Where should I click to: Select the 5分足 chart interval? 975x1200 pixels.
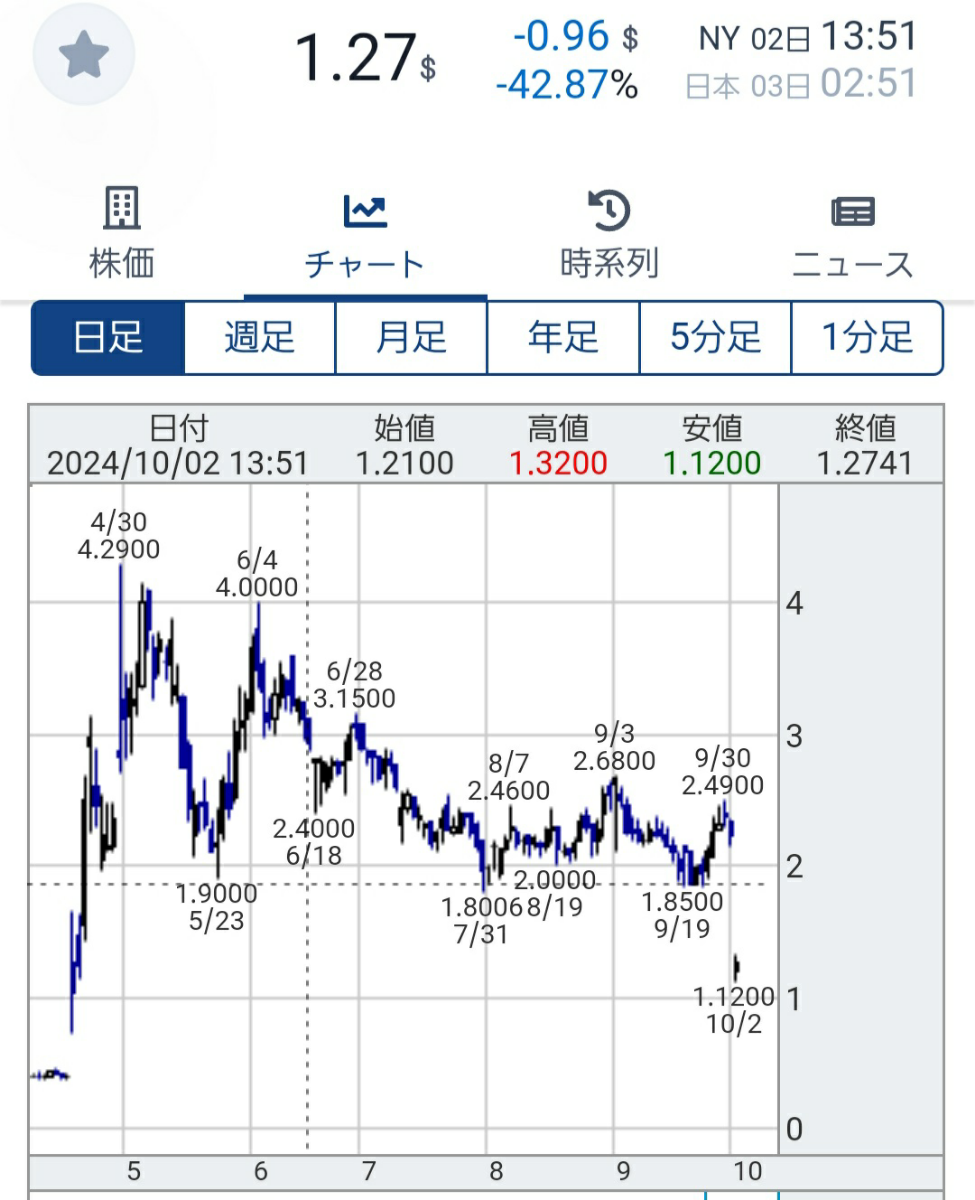pos(715,338)
